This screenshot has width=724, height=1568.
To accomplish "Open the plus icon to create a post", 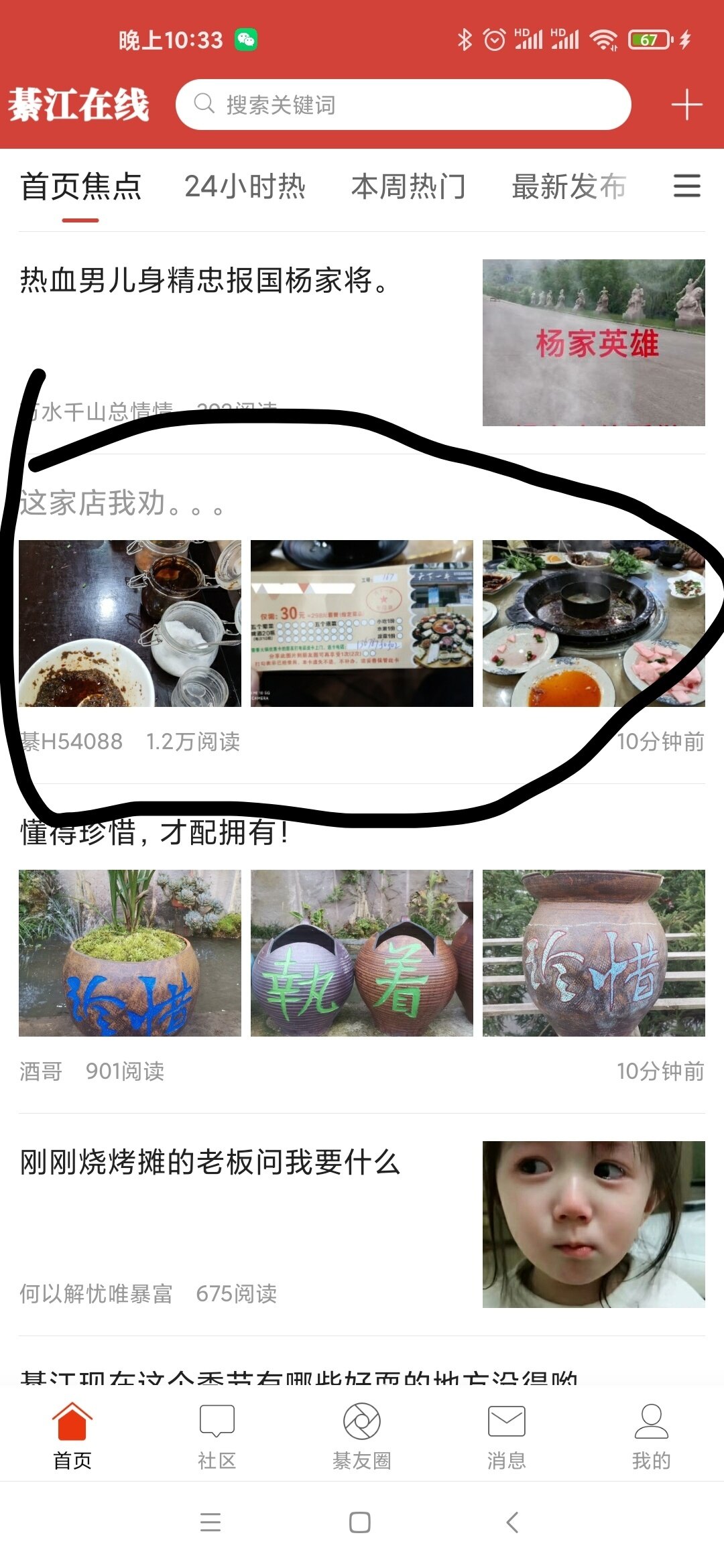I will click(686, 105).
